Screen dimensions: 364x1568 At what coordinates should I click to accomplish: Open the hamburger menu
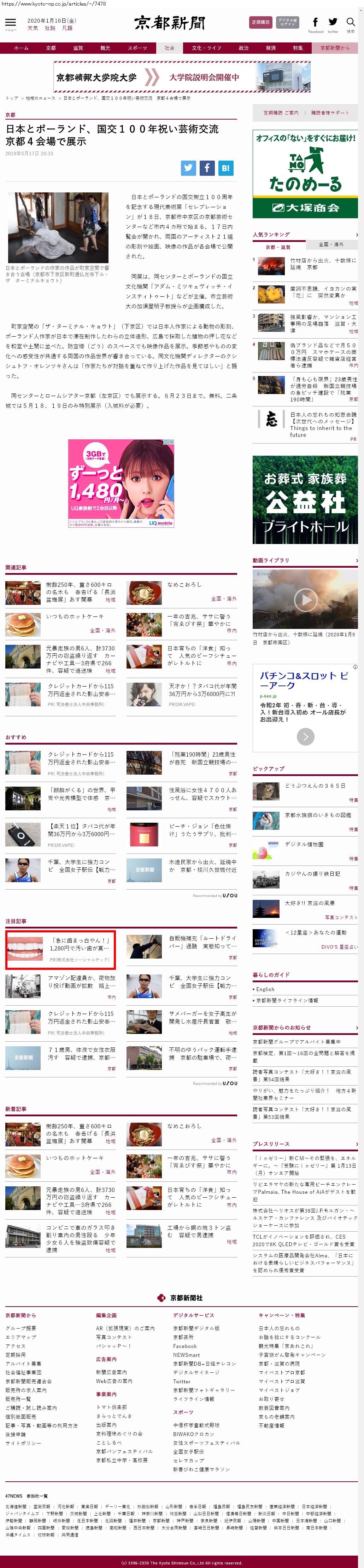pyautogui.click(x=10, y=24)
